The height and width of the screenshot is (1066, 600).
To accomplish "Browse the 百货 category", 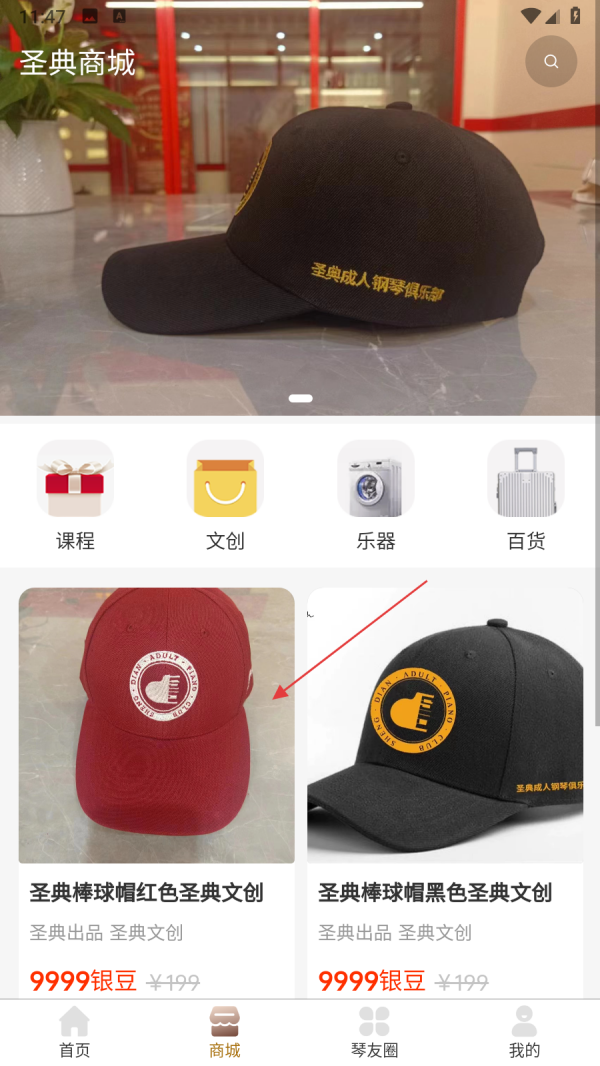I will coord(525,496).
